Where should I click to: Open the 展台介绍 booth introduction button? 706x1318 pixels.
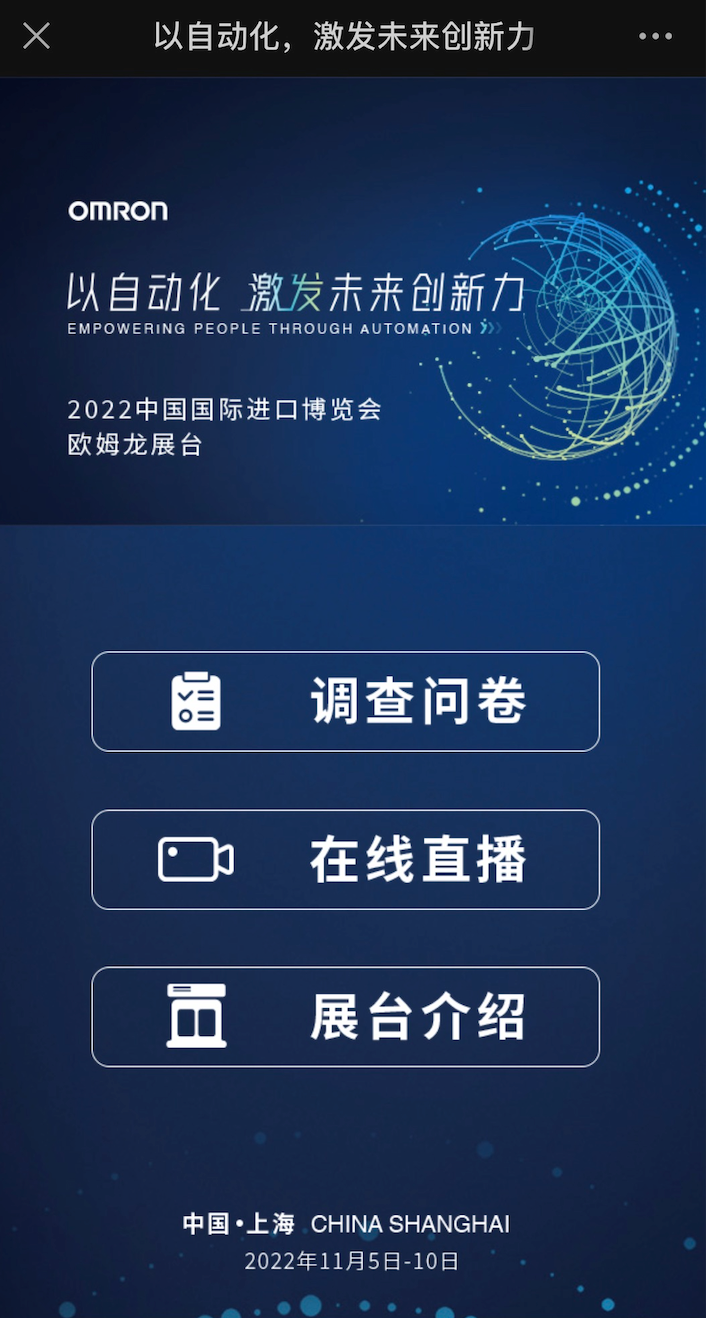pyautogui.click(x=345, y=1016)
